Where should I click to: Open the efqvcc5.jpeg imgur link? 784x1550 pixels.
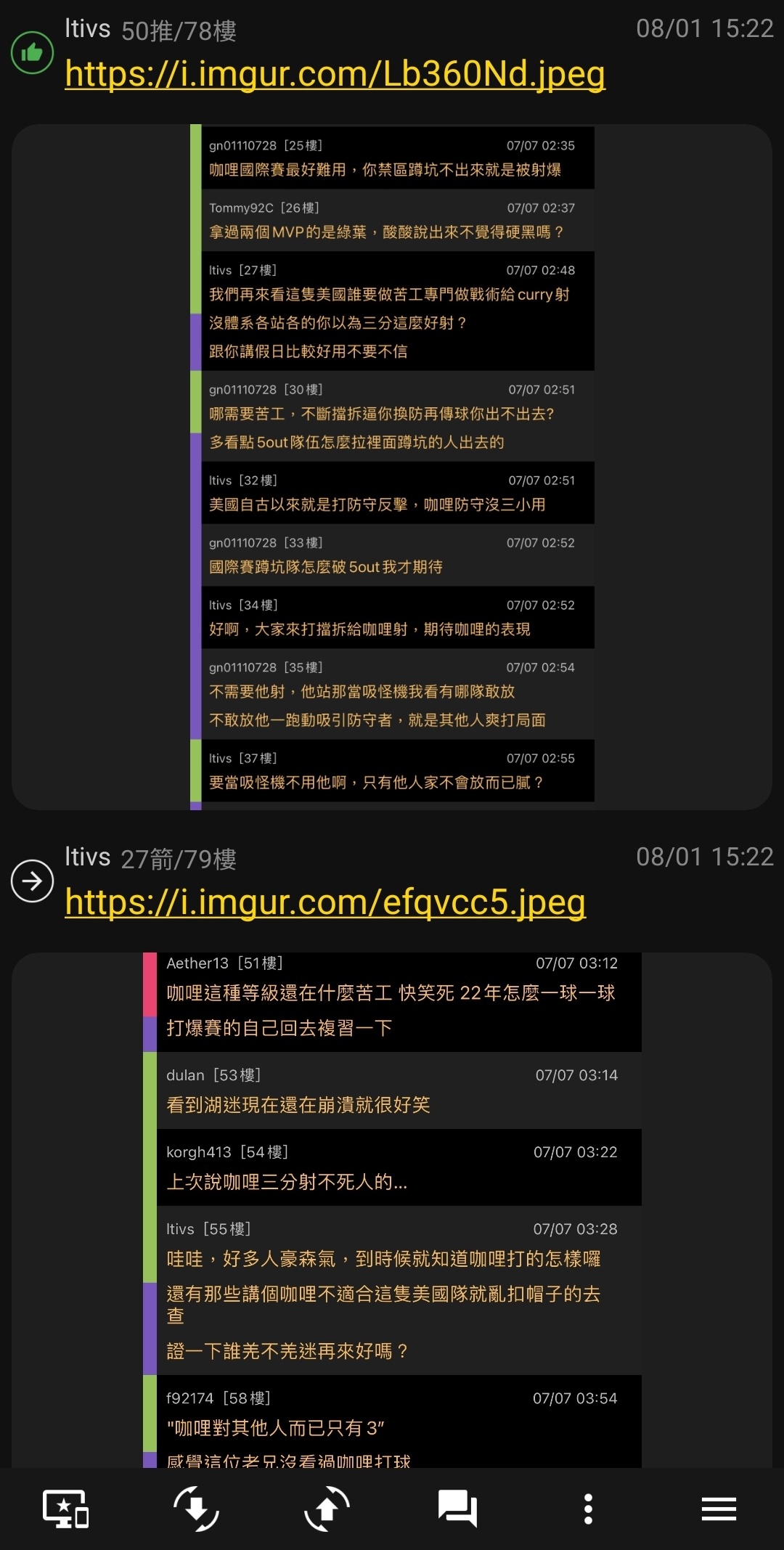325,902
